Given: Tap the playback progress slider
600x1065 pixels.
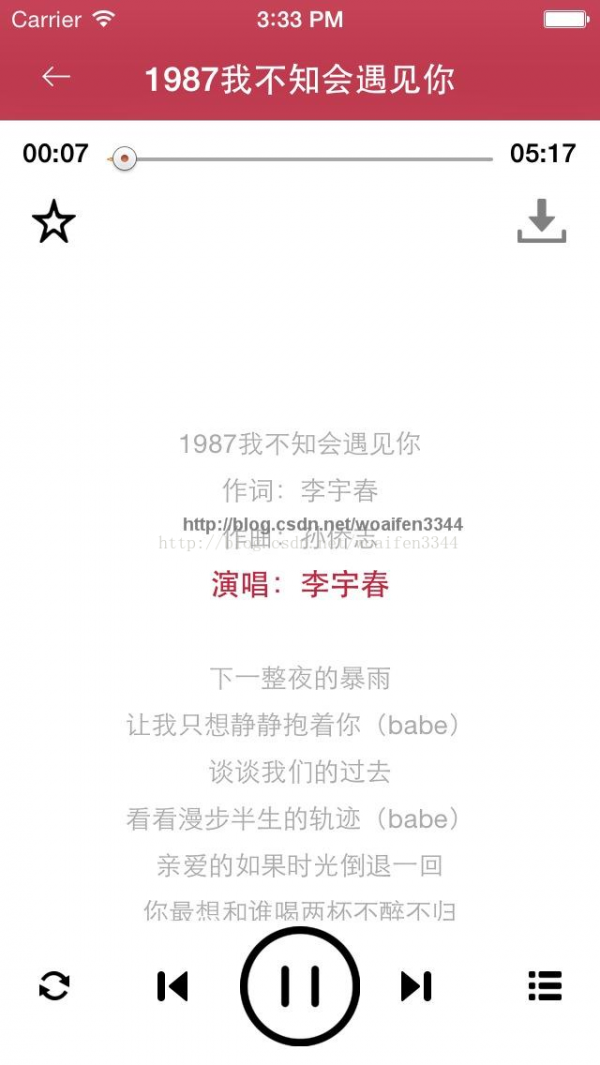Looking at the screenshot, I should [x=300, y=159].
